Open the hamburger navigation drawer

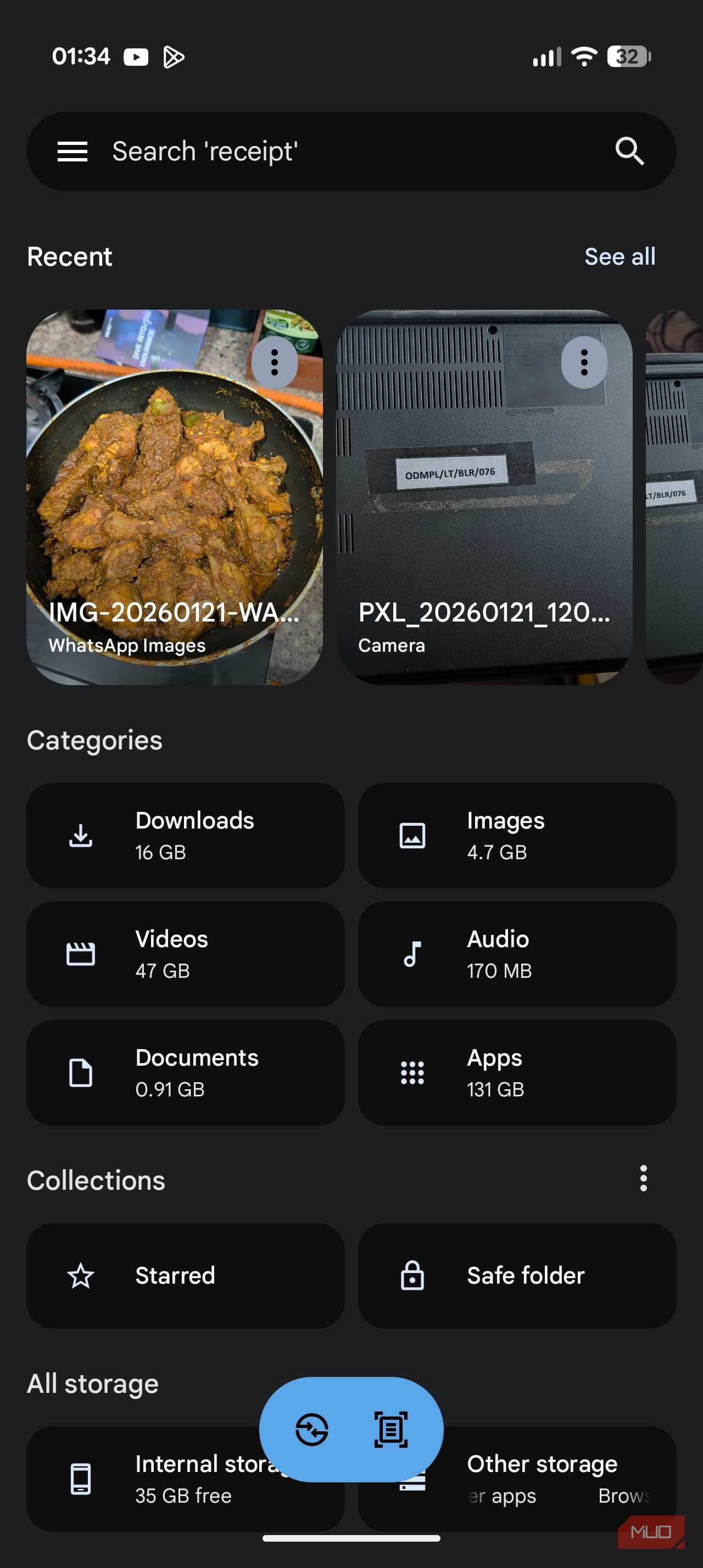[x=72, y=152]
